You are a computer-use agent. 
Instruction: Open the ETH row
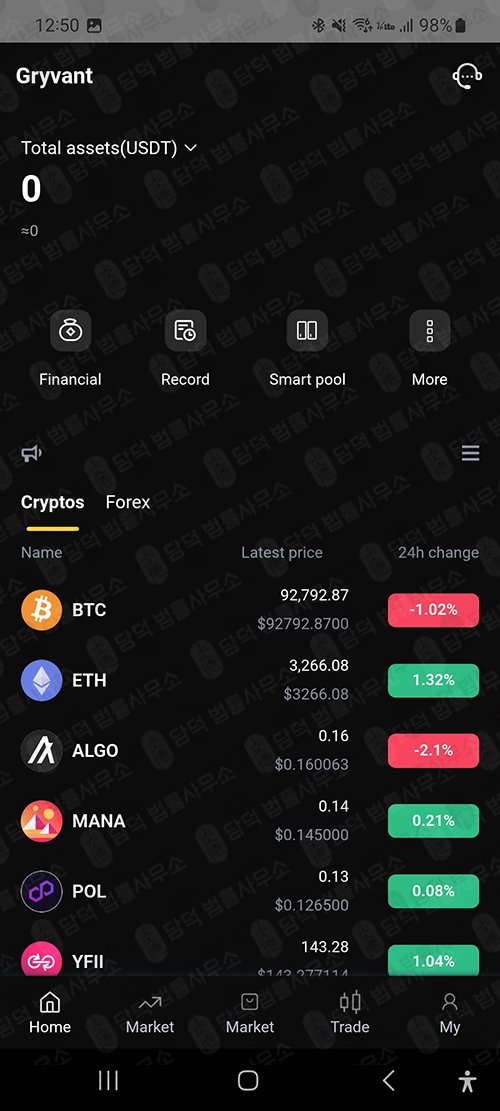click(250, 680)
